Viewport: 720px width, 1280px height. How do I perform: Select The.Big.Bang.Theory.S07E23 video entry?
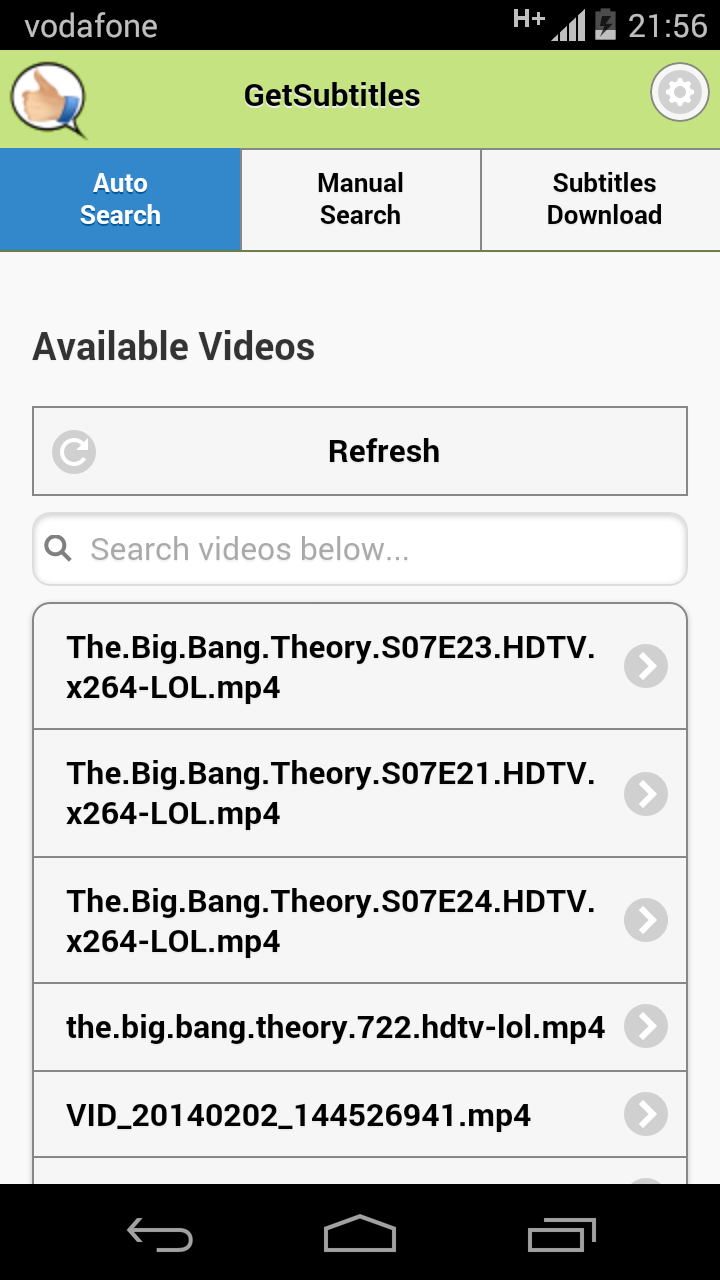pyautogui.click(x=330, y=665)
